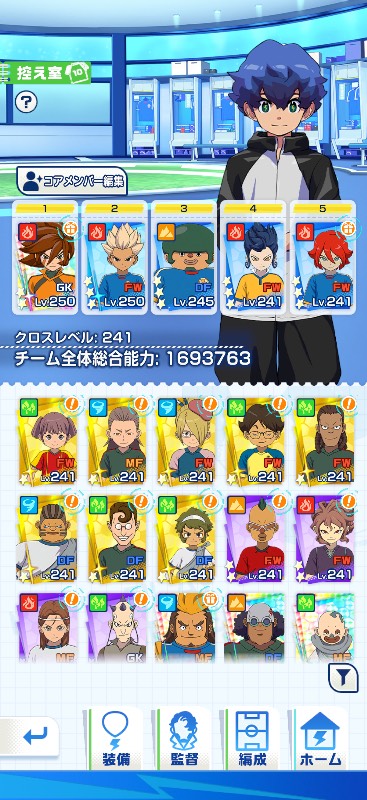This screenshot has height=800, width=367.
Task: Open core member slot 5 red-haired FW
Action: tap(322, 257)
